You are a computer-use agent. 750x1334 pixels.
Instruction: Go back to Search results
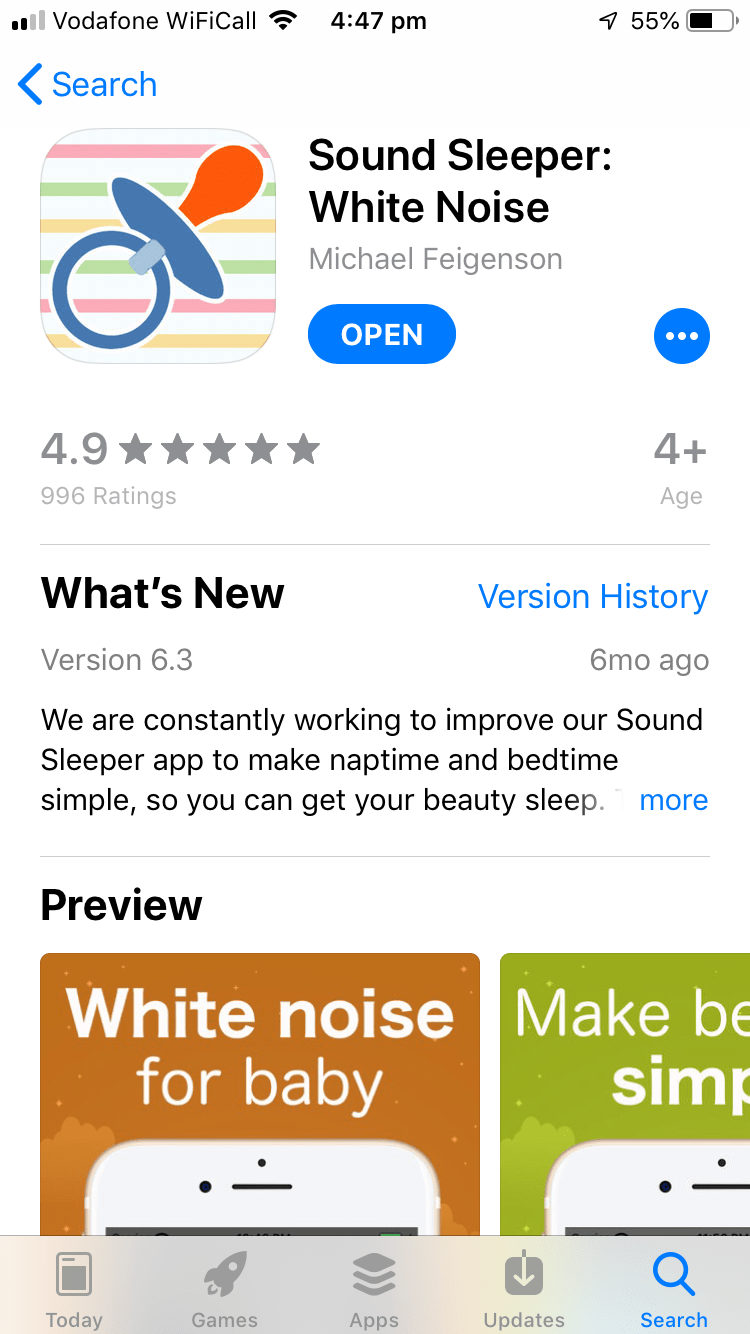point(88,85)
